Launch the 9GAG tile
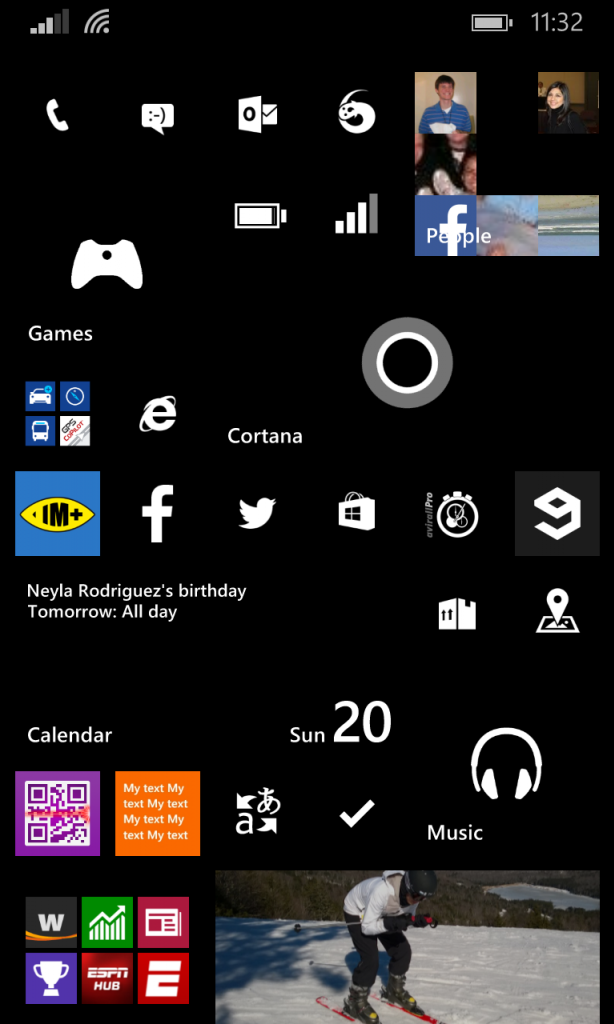Screen dimensions: 614x1024 [x=557, y=514]
